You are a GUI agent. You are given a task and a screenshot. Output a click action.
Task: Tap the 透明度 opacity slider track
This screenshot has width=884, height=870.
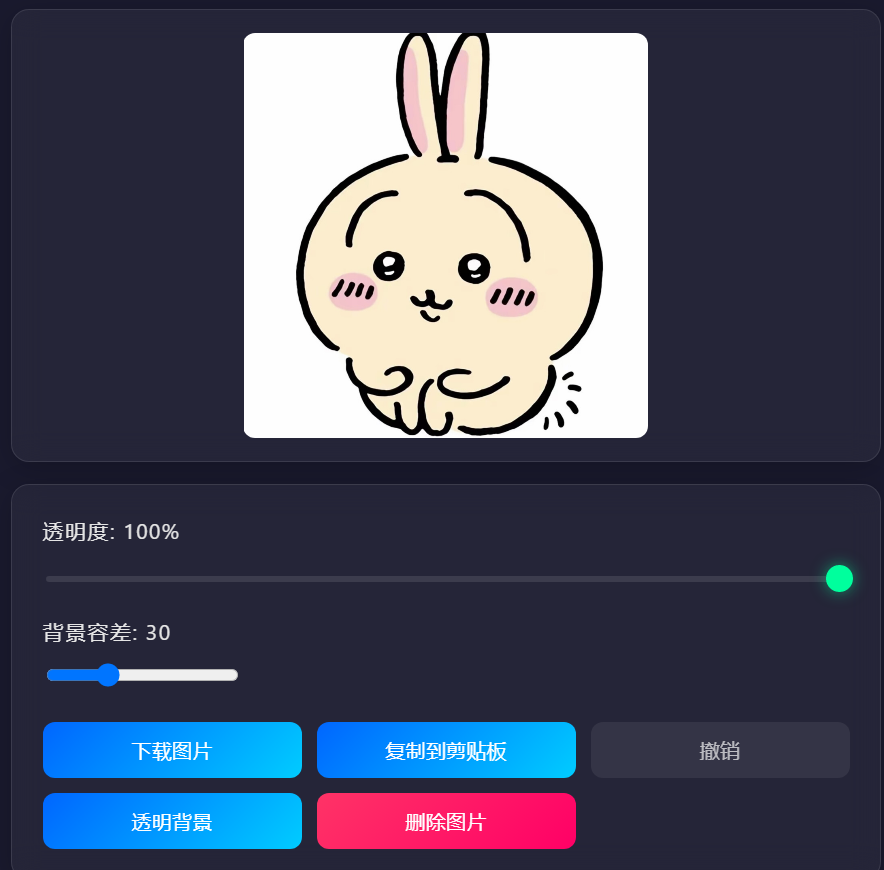(440, 579)
